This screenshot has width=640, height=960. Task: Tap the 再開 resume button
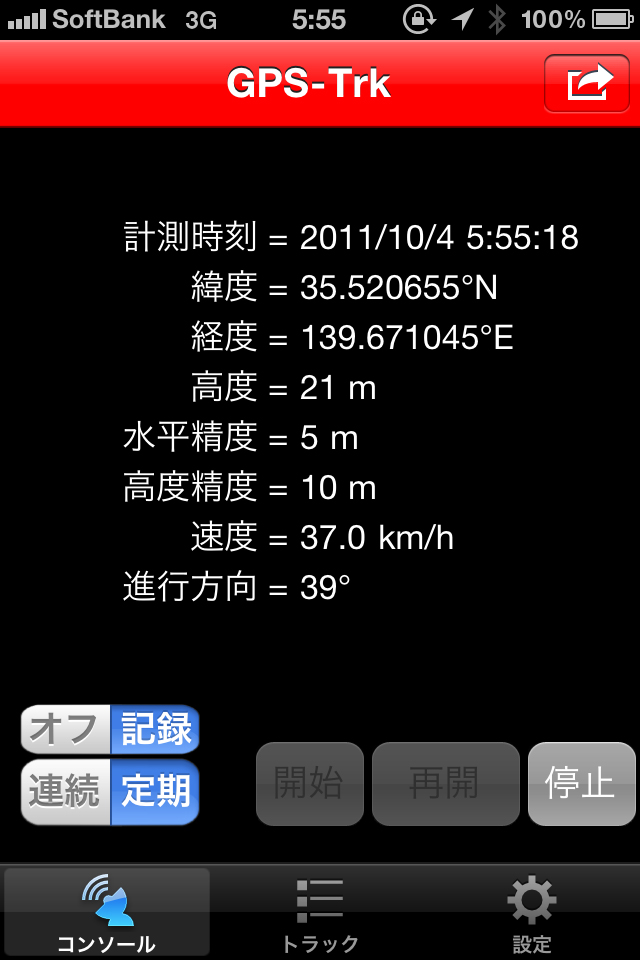445,784
